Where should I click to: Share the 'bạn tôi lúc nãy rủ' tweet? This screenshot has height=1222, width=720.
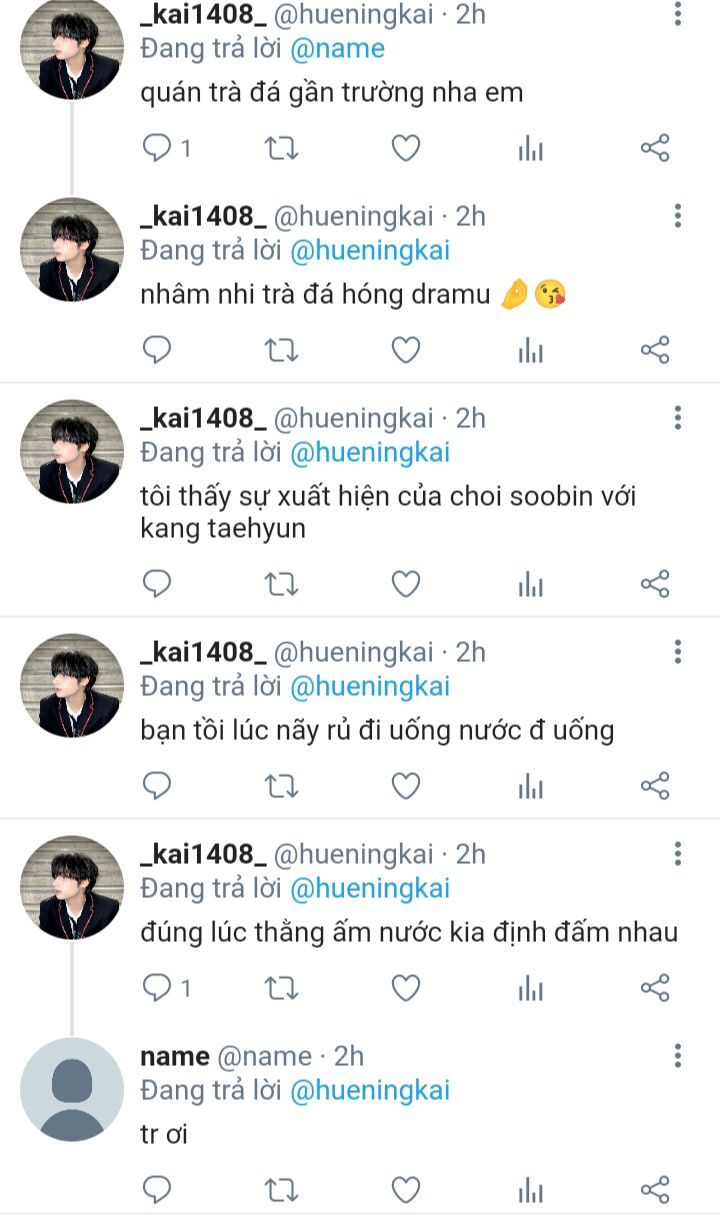pos(654,786)
